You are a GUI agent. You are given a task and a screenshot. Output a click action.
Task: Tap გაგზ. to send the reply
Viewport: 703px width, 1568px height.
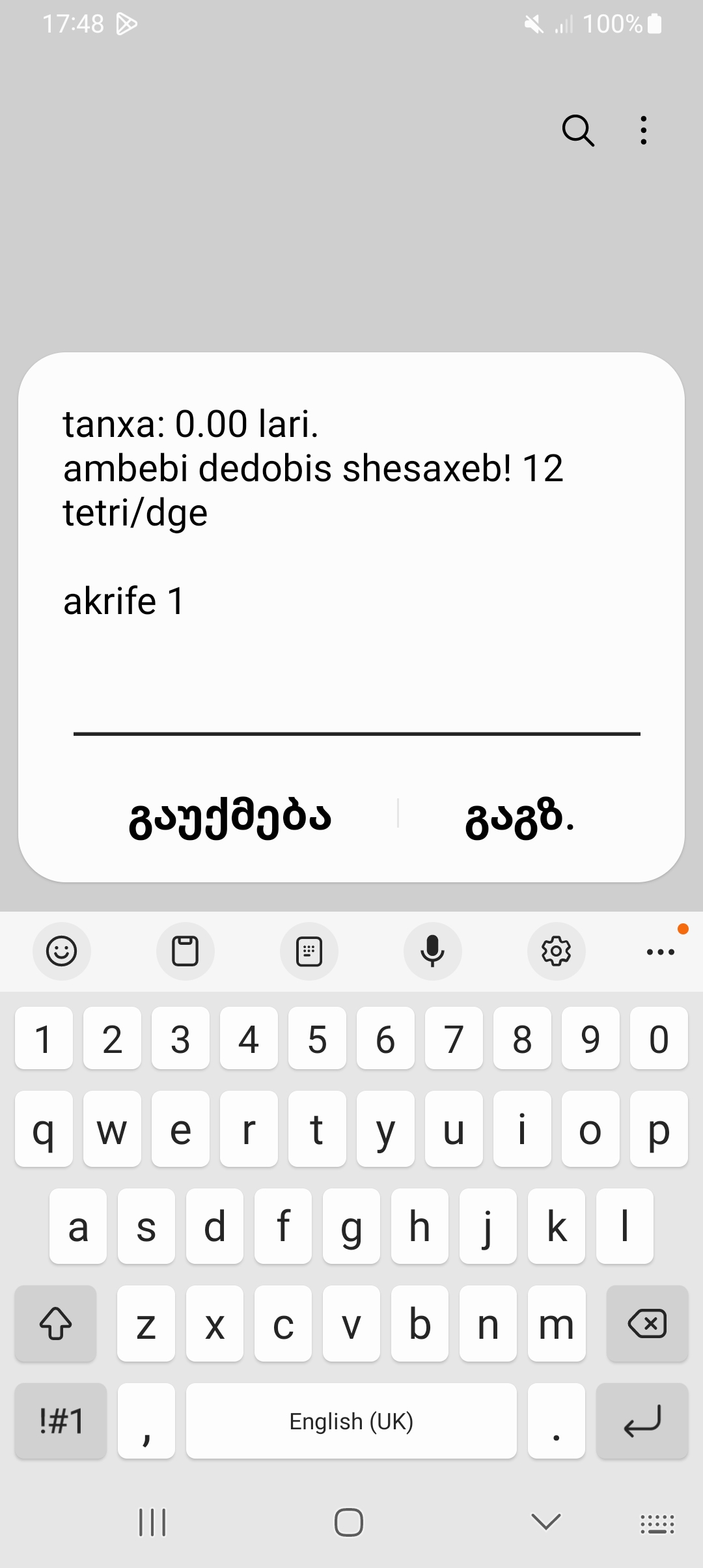click(x=520, y=816)
